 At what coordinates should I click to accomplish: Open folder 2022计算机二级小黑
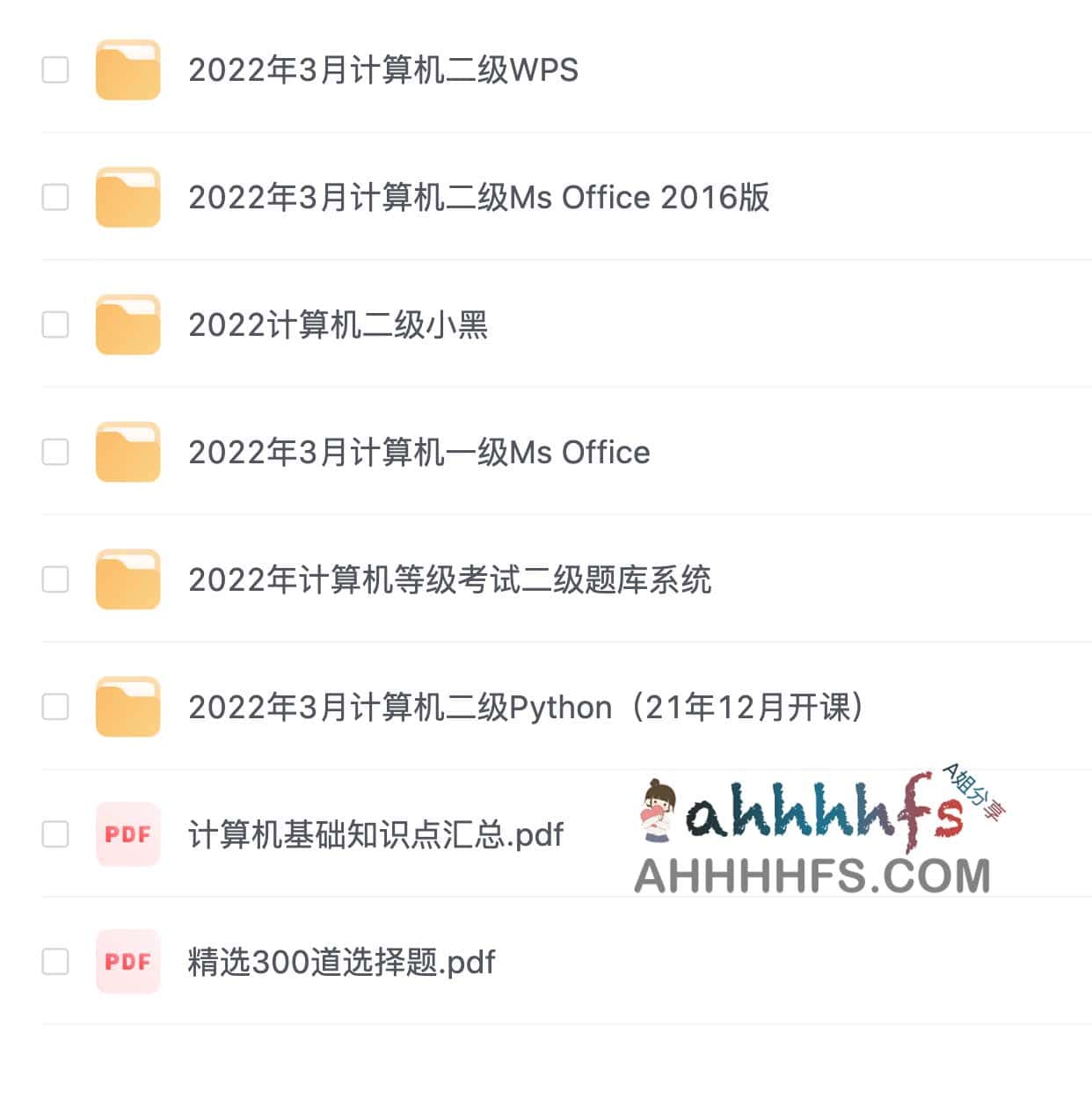(x=338, y=325)
